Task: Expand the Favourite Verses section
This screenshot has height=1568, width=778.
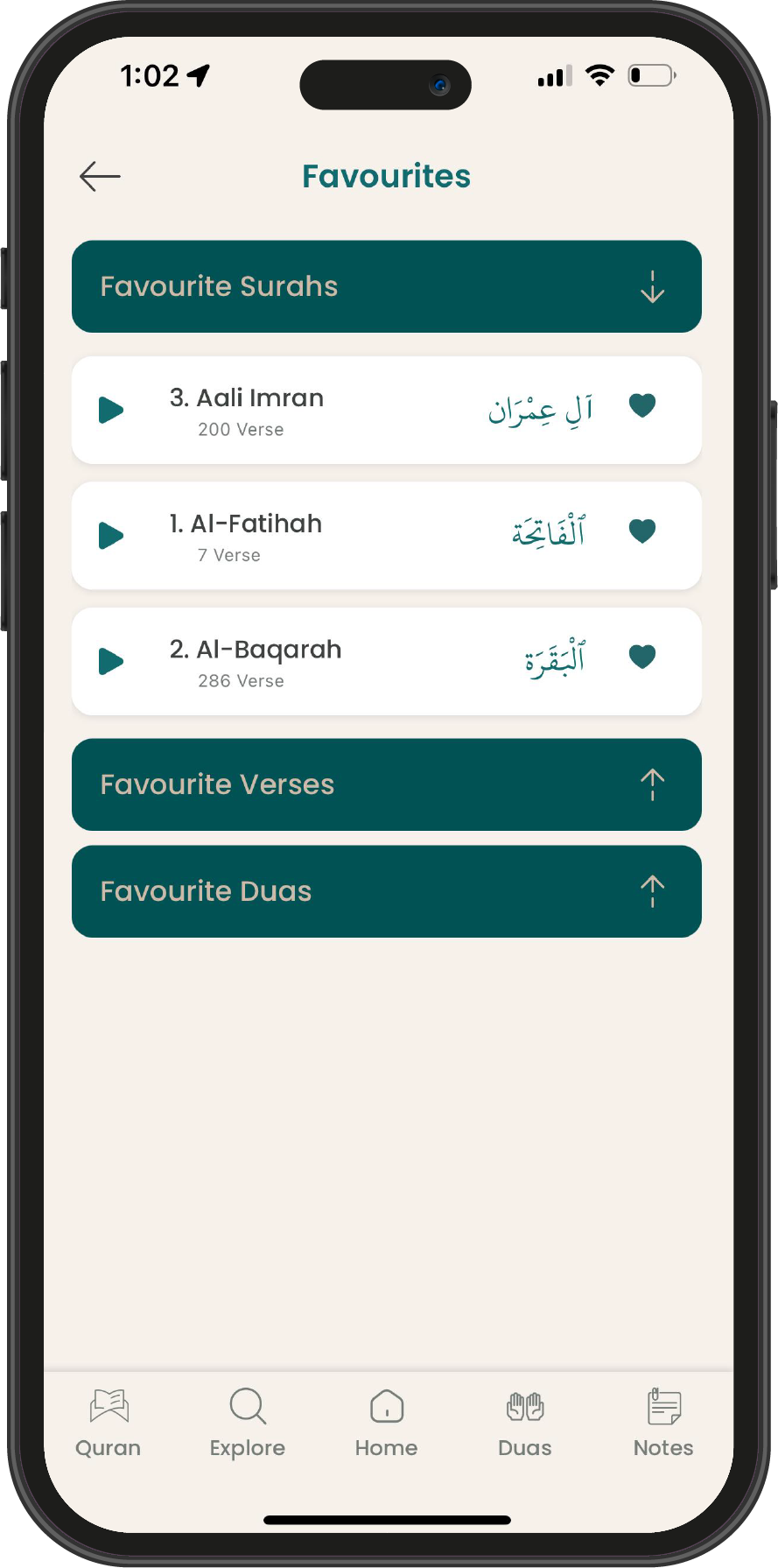Action: click(x=652, y=784)
